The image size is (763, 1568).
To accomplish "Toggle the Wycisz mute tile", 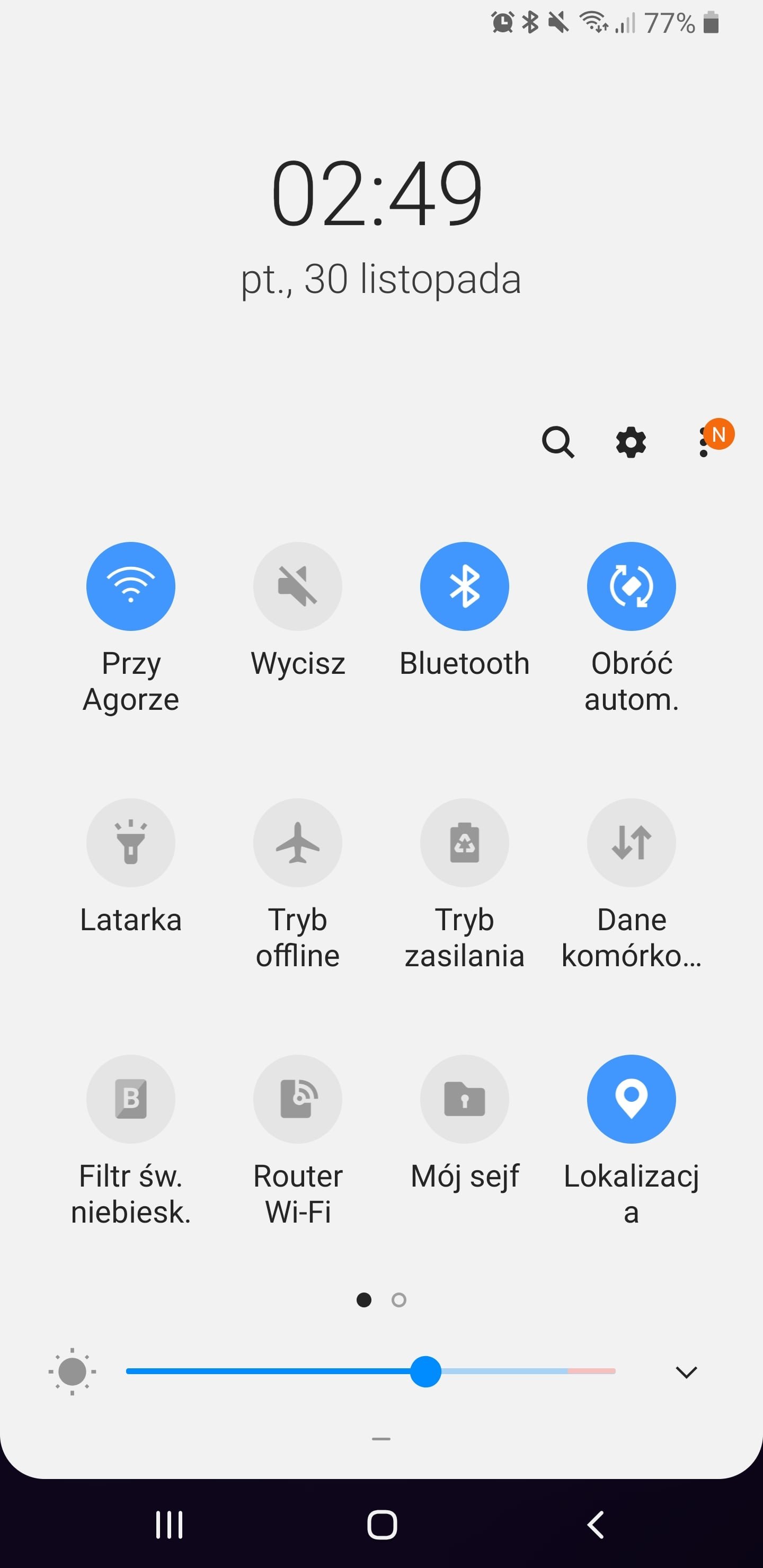I will tap(298, 586).
